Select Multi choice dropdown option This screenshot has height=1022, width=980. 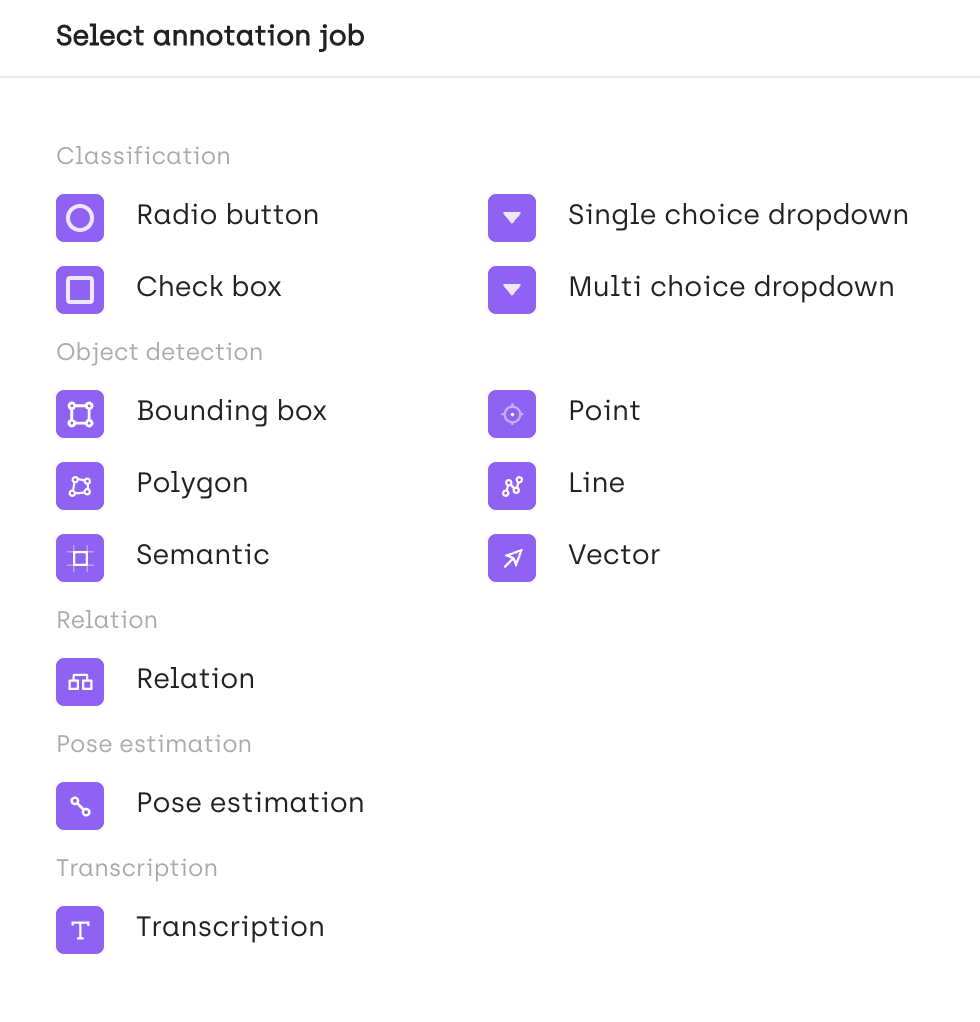(730, 288)
